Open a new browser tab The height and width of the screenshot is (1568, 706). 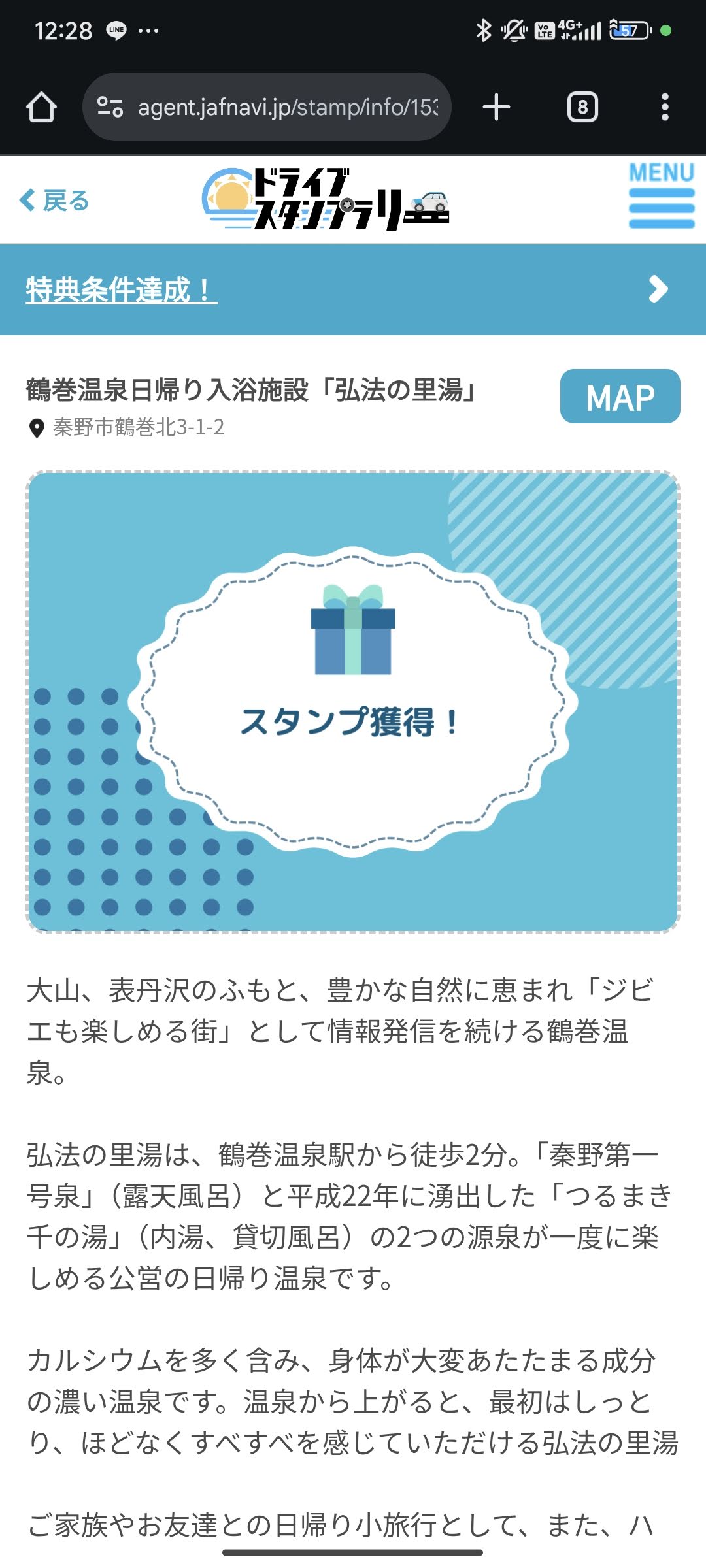(496, 107)
